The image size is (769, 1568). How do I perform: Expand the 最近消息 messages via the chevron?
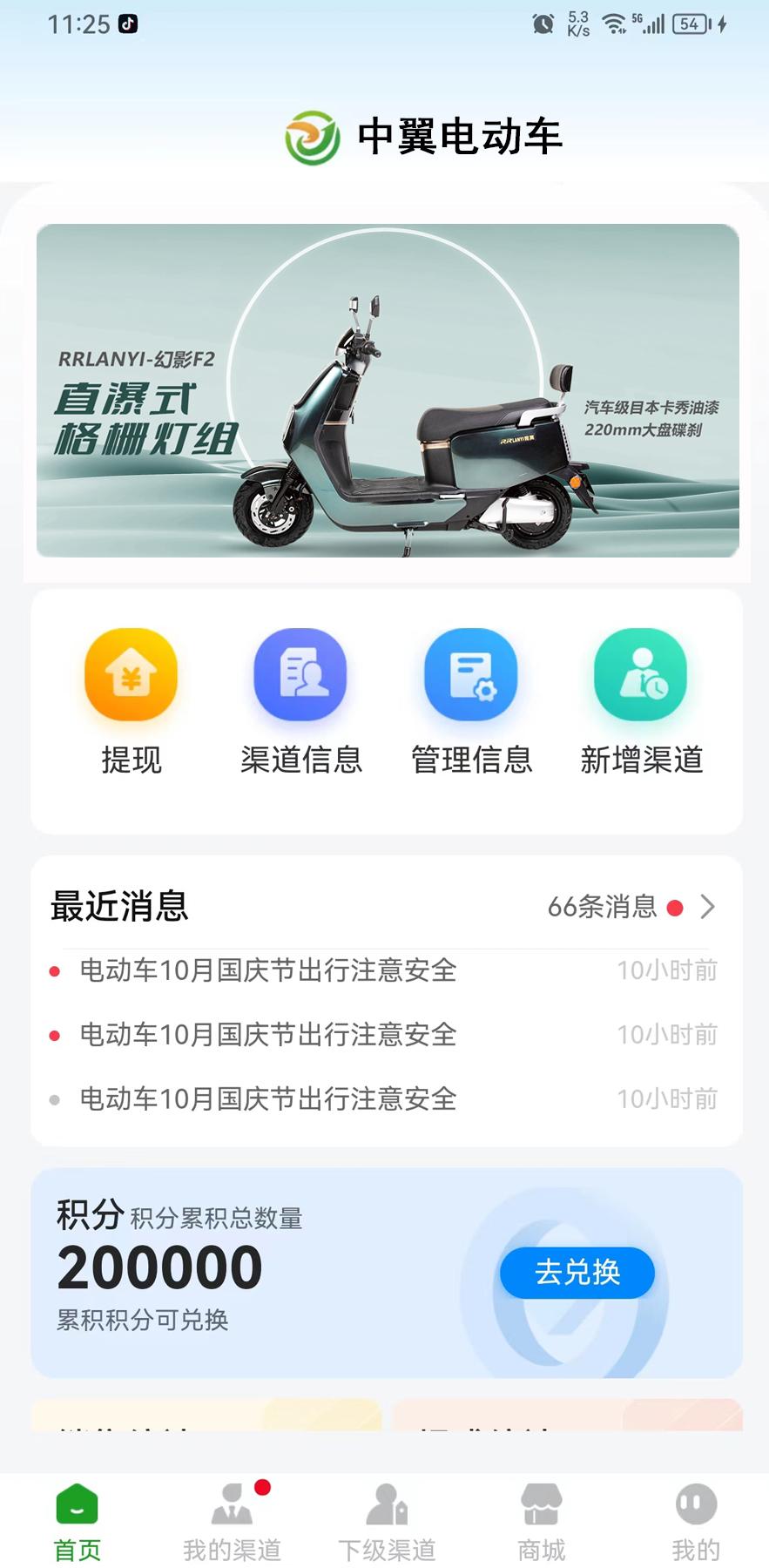click(x=708, y=907)
